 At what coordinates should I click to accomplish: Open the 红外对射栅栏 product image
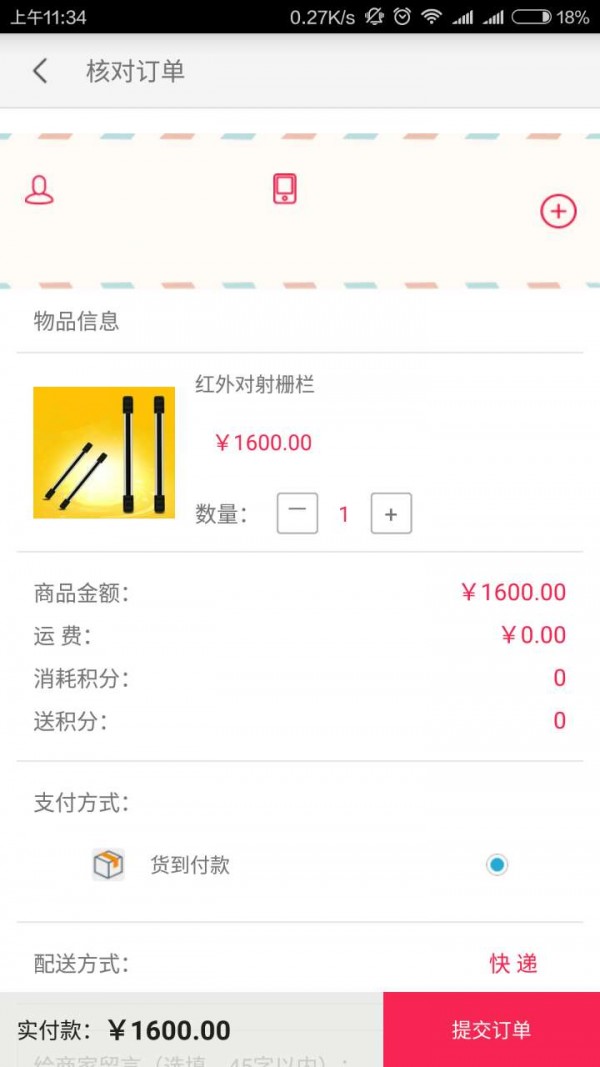[104, 453]
